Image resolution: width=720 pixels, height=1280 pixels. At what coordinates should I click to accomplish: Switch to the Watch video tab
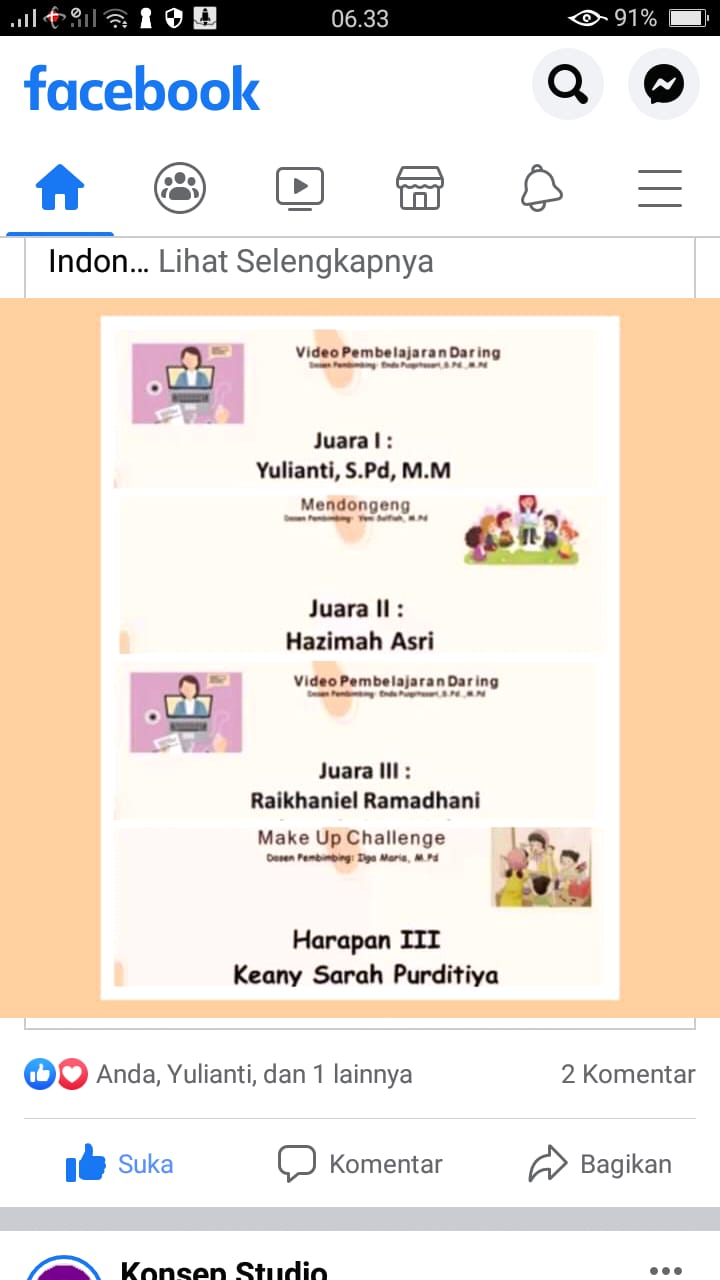(300, 188)
